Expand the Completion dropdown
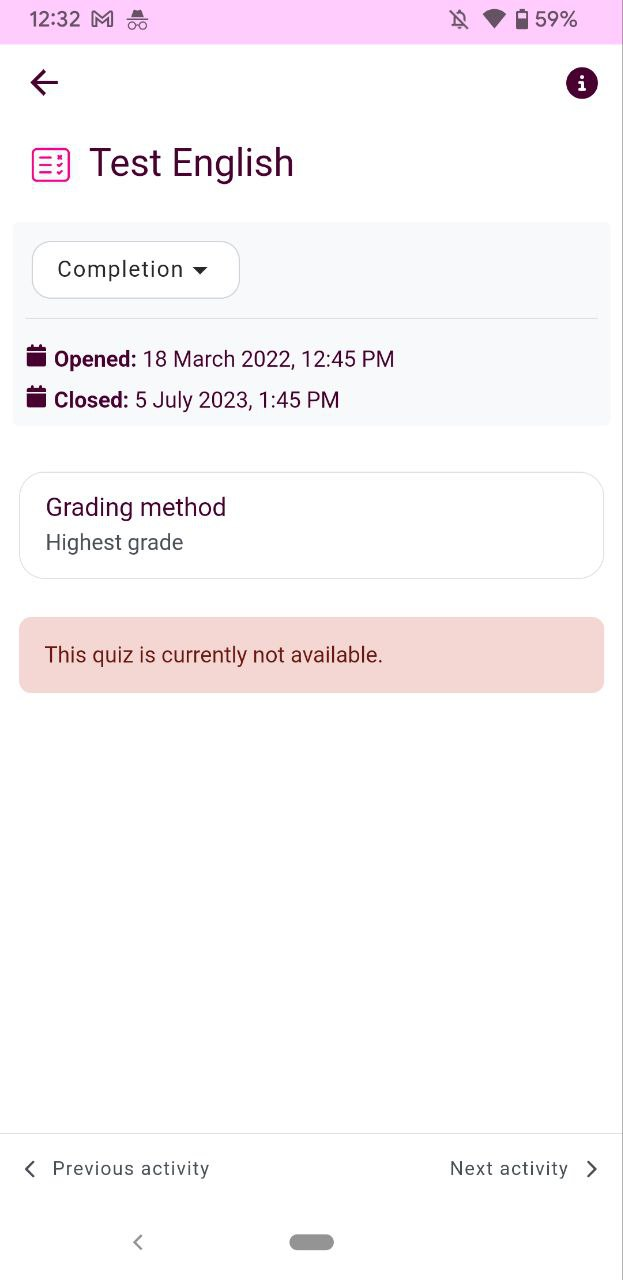Viewport: 623px width, 1280px height. coord(136,270)
